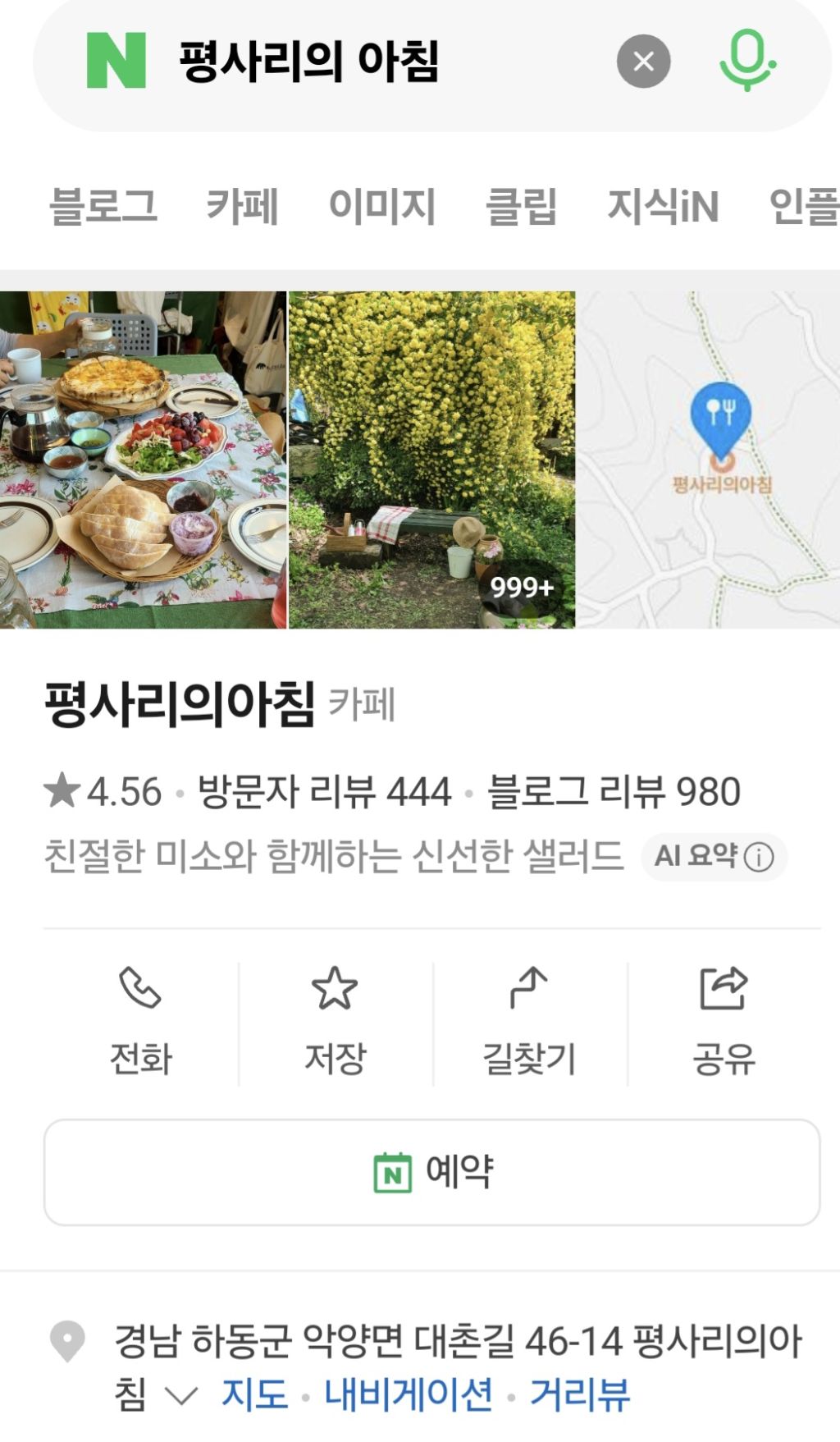Select the 클립 tab
This screenshot has width=840, height=1442.
[x=522, y=205]
